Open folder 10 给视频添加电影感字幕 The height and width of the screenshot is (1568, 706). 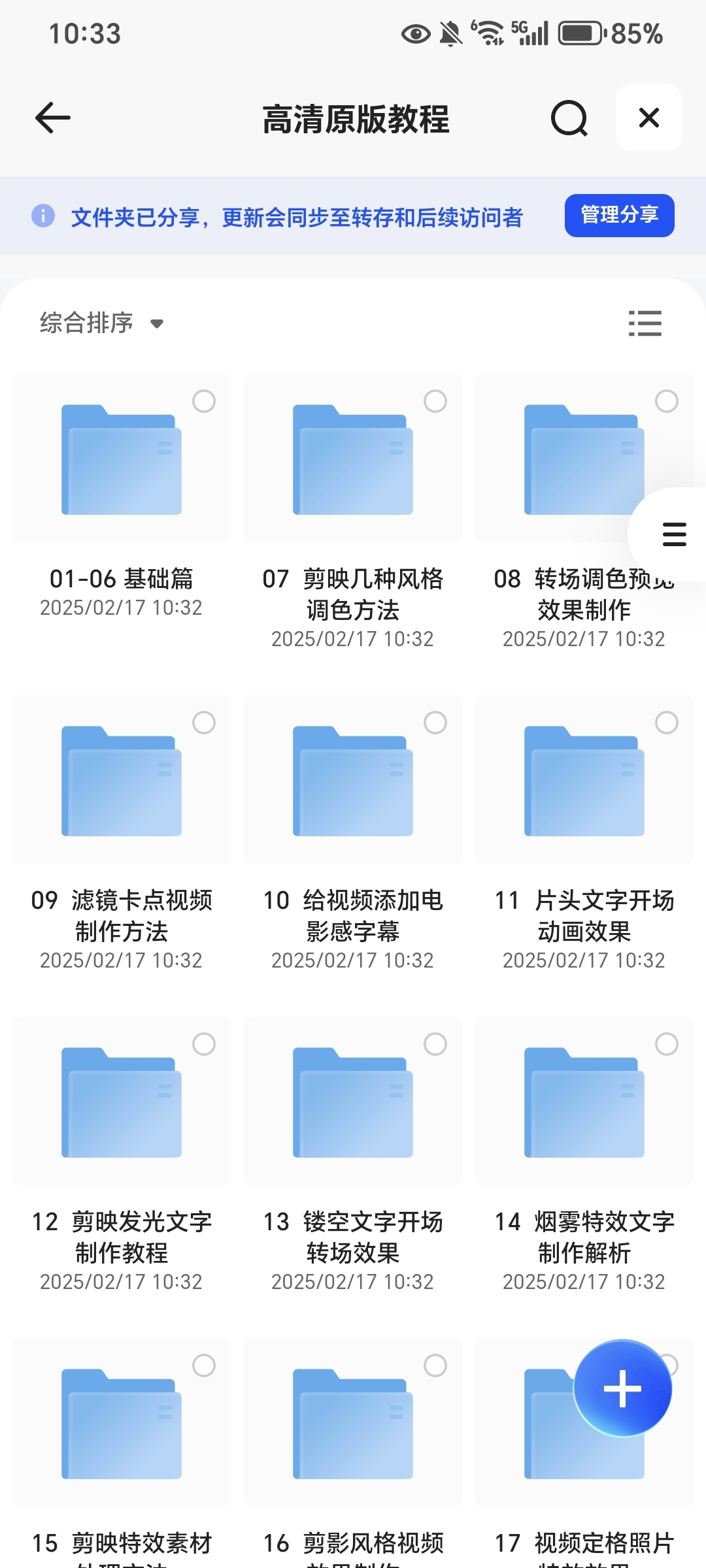click(x=353, y=781)
